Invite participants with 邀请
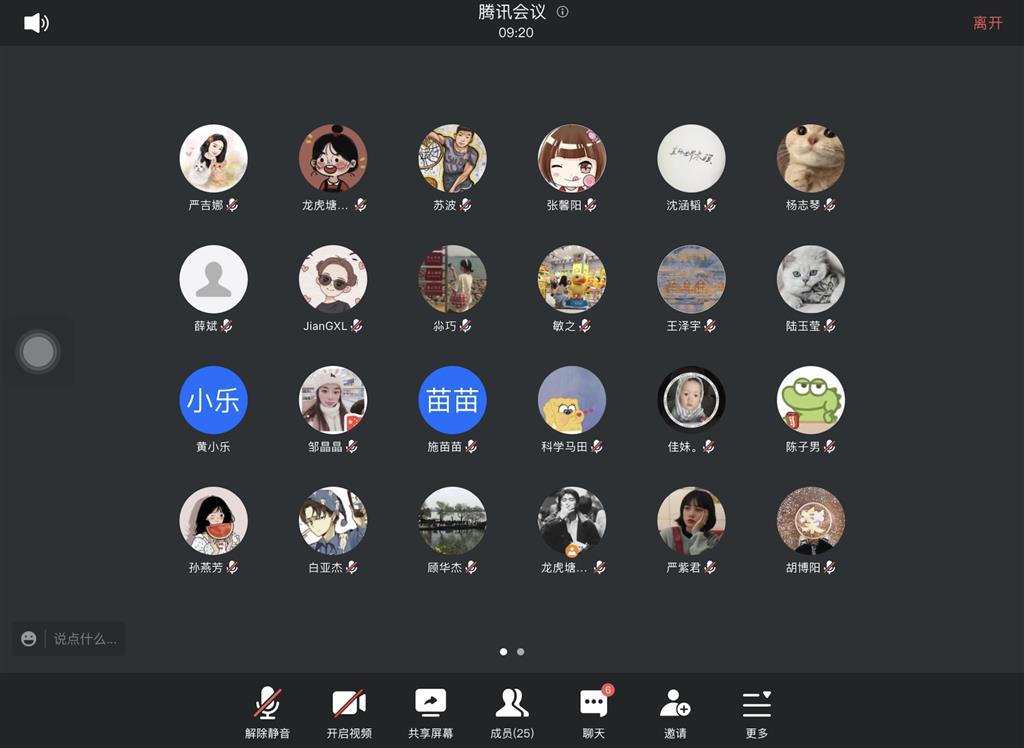Screen dimensions: 1024x748 tap(675, 713)
